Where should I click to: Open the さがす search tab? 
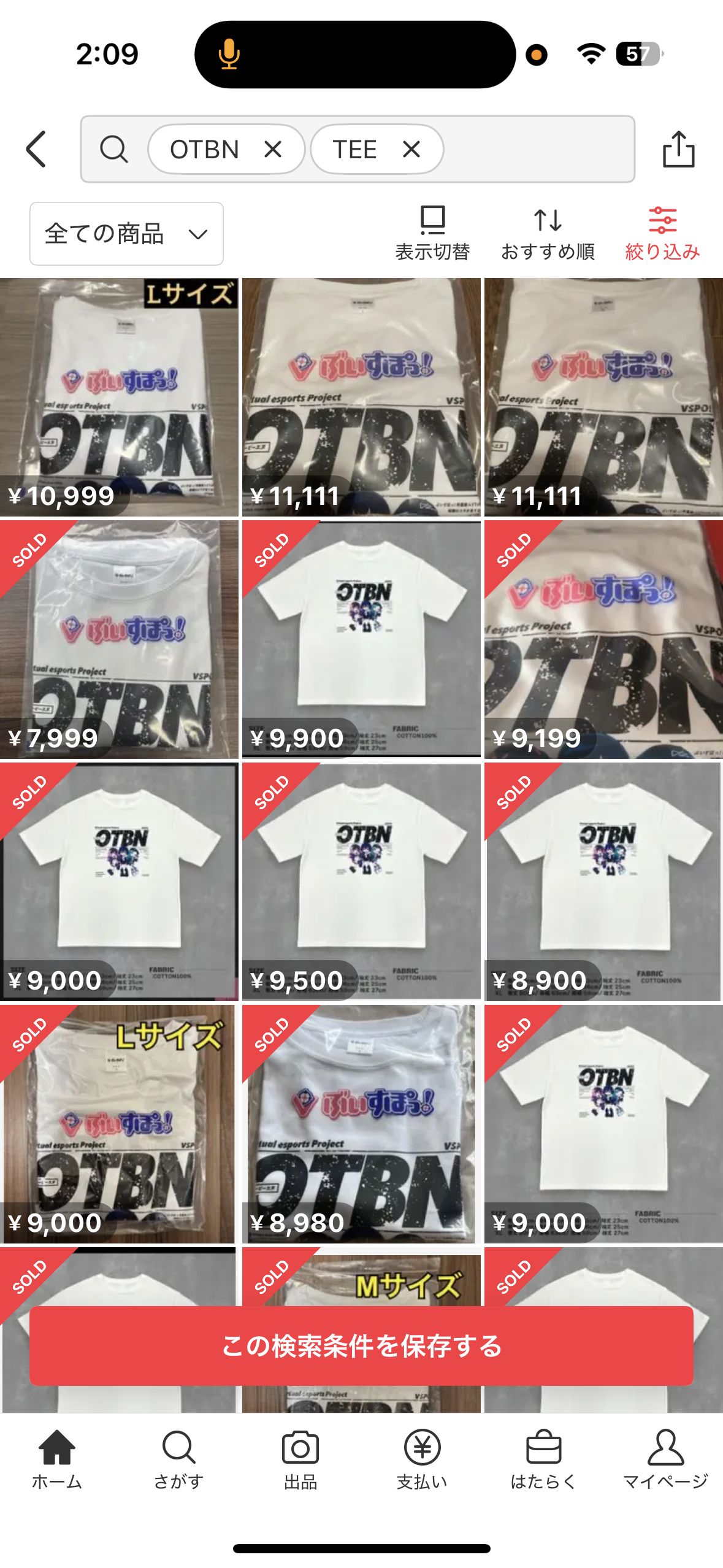point(178,1459)
